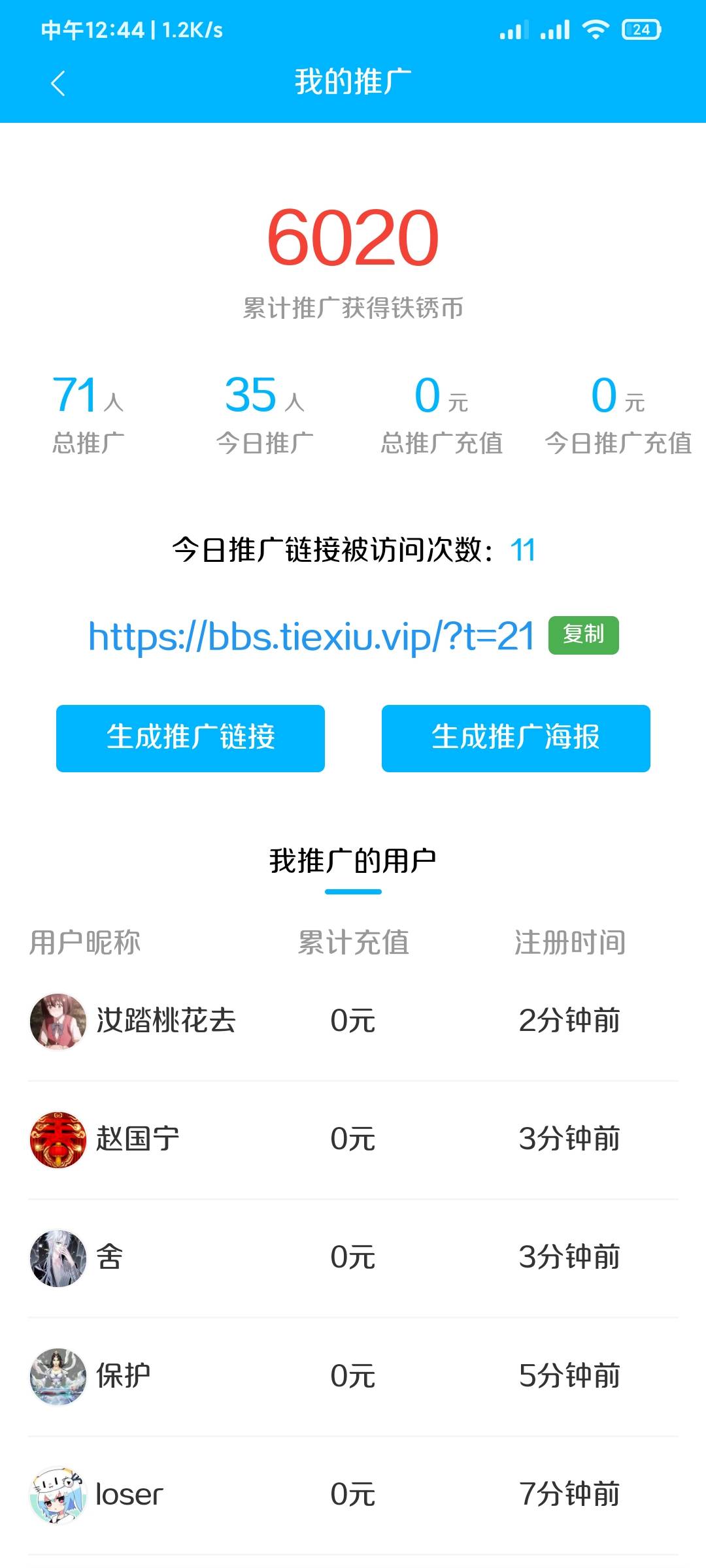This screenshot has height=1568, width=706.
Task: Tap 生成推广链接 button
Action: pyautogui.click(x=190, y=738)
